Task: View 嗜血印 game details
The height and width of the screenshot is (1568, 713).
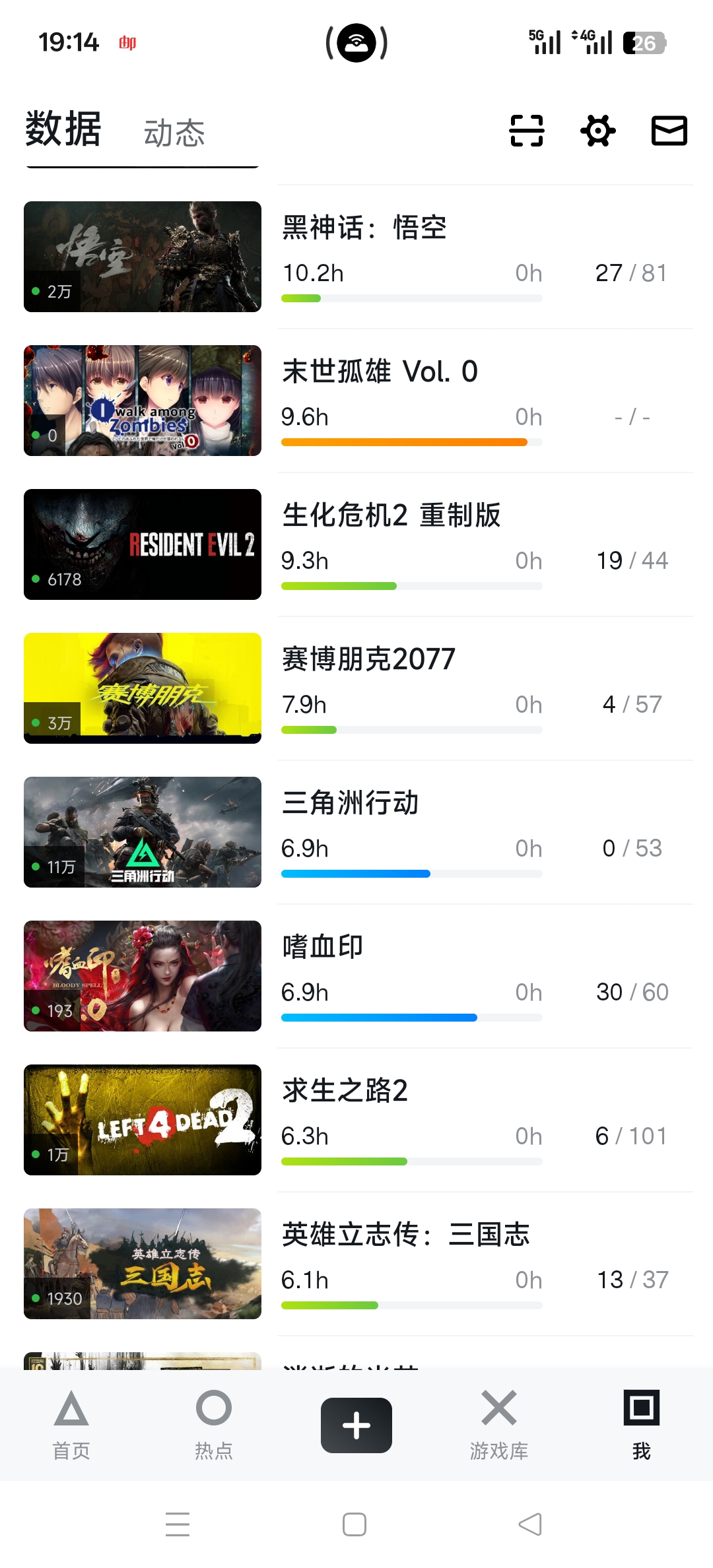Action: (x=322, y=947)
